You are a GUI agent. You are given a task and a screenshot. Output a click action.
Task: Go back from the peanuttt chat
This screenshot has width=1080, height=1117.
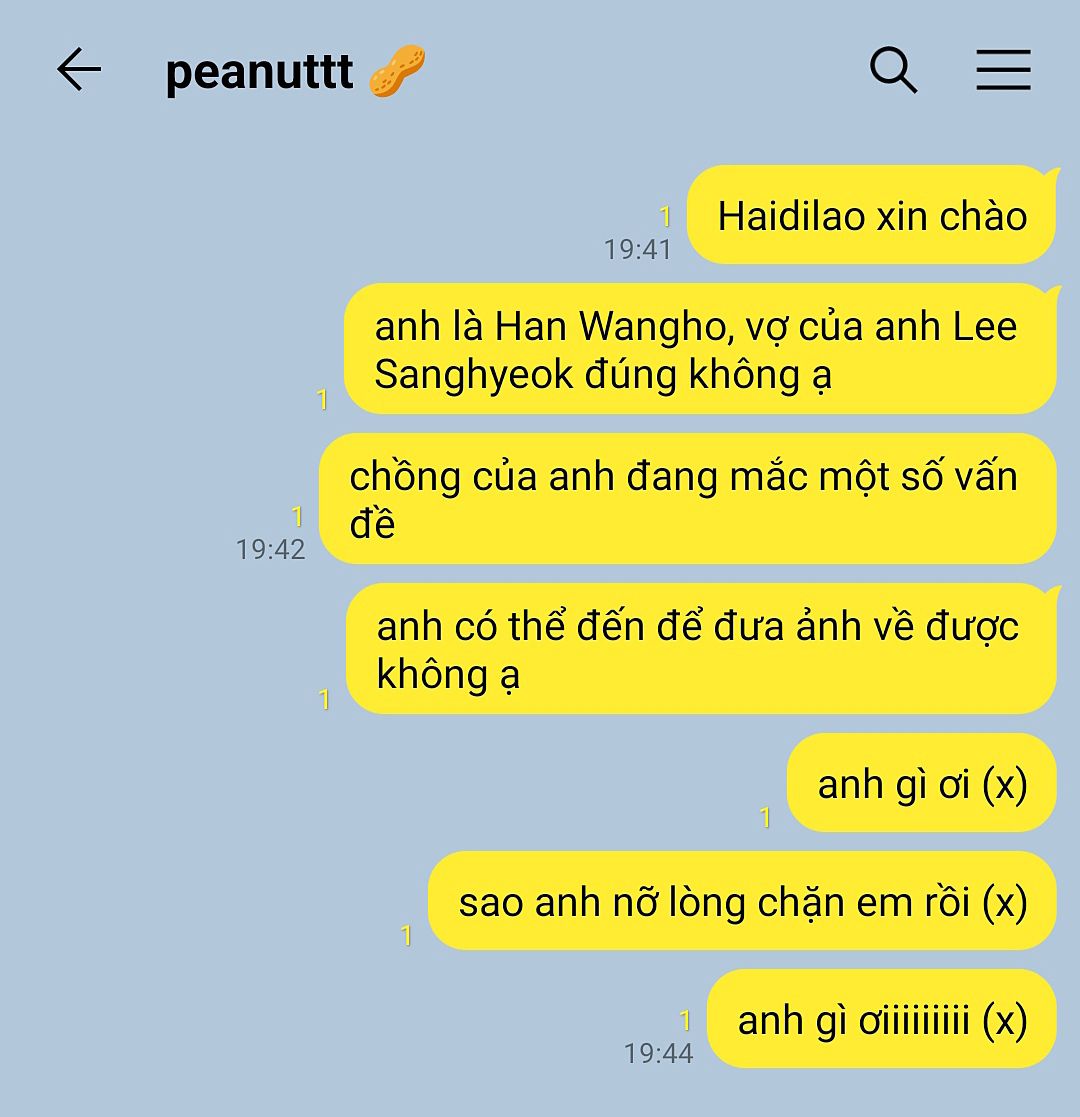tap(79, 71)
